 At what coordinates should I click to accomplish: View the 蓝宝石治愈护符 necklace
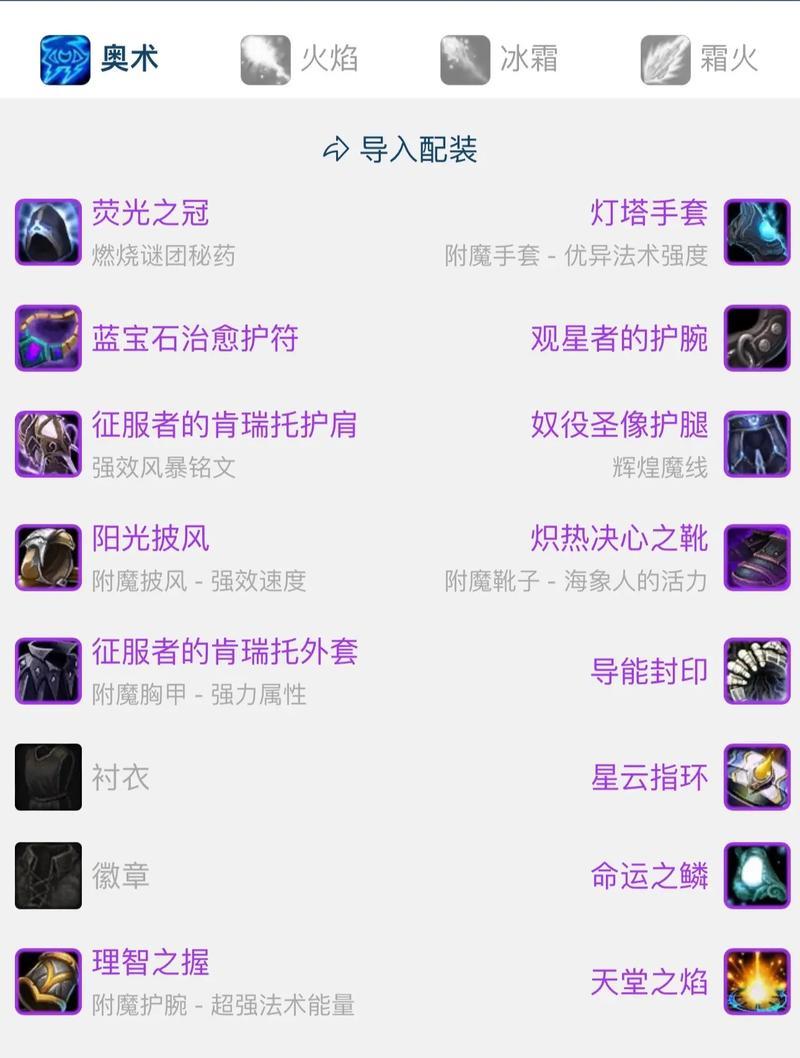tap(194, 338)
